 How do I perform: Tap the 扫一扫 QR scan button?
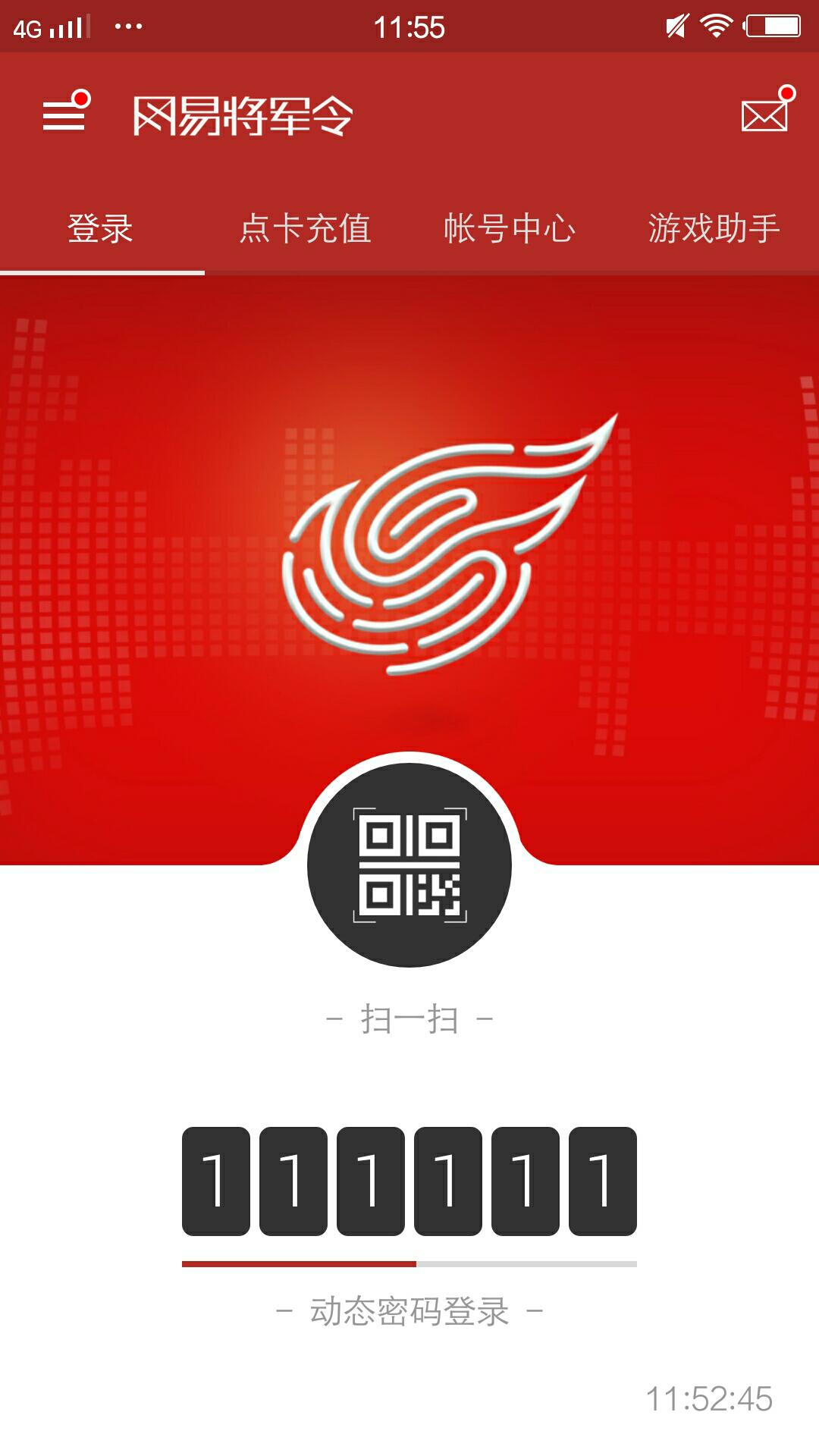409,865
